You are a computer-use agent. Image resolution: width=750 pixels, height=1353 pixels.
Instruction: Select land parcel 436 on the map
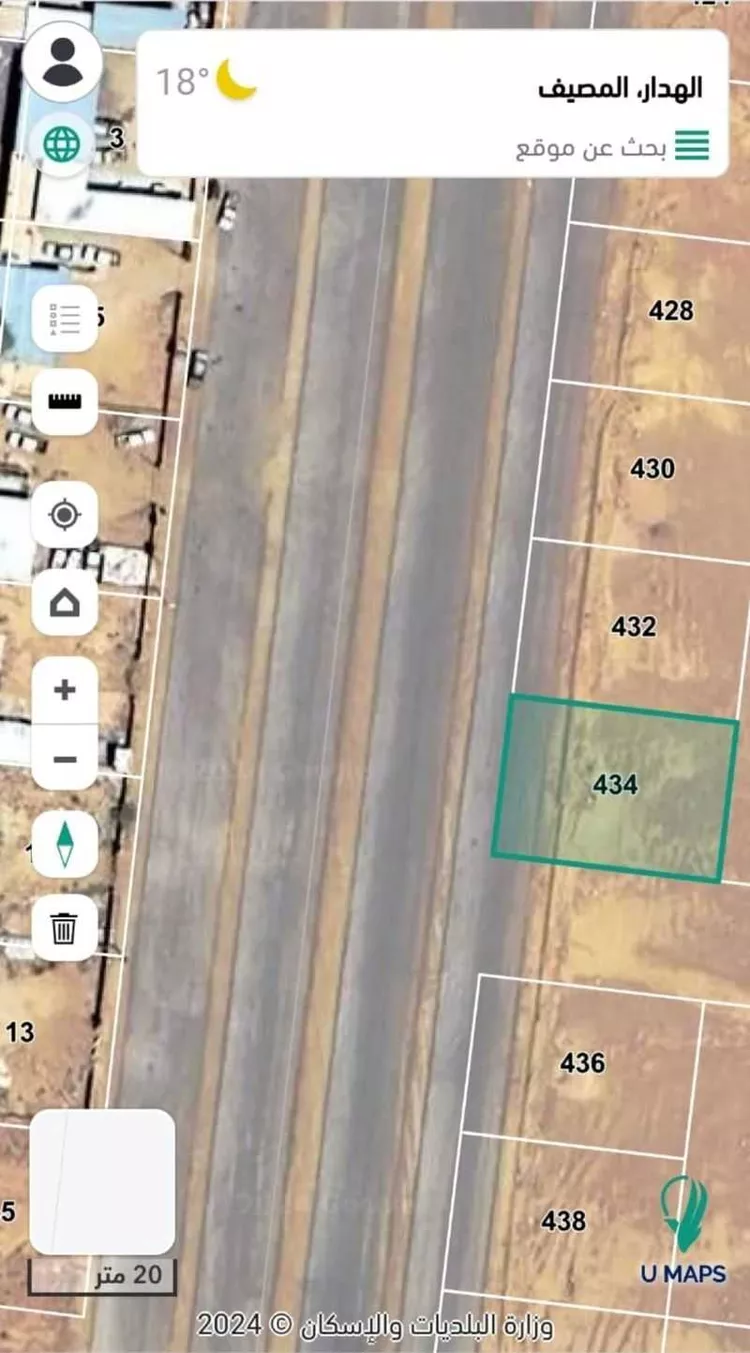(x=582, y=1062)
